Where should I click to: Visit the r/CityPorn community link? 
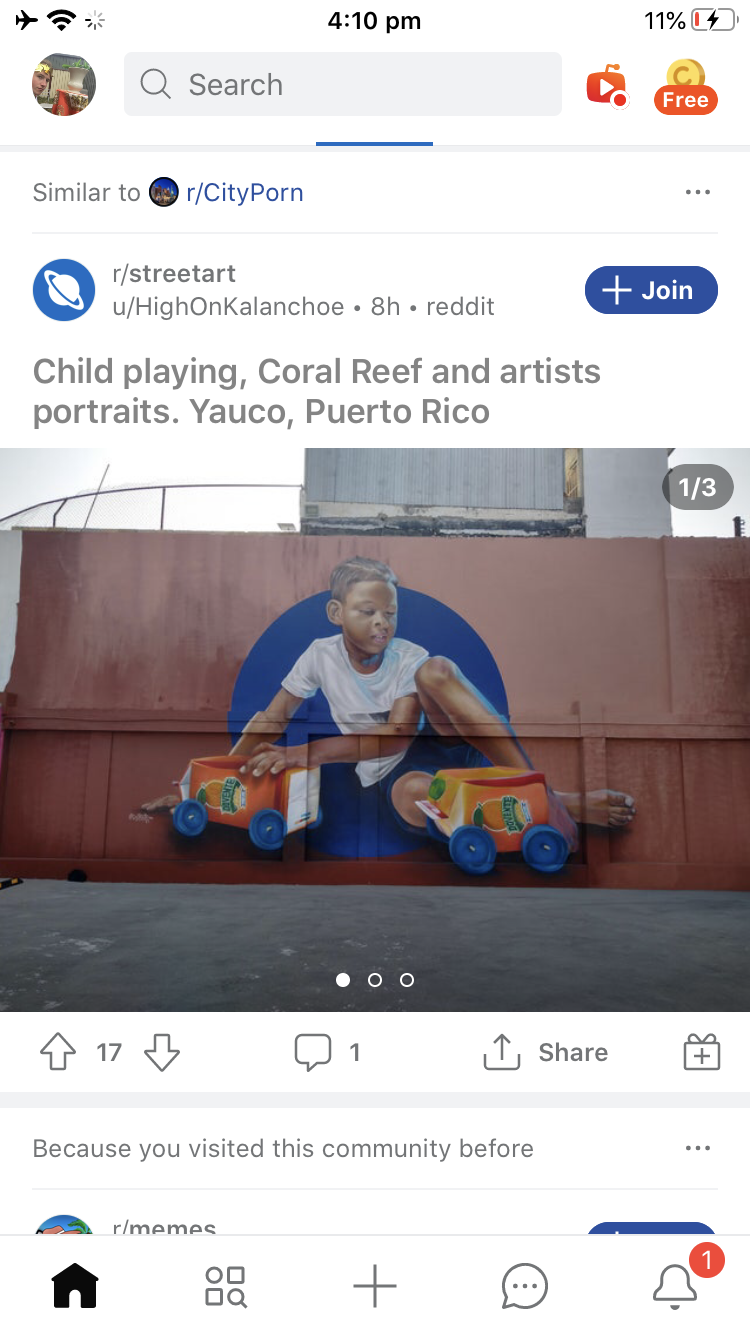244,192
